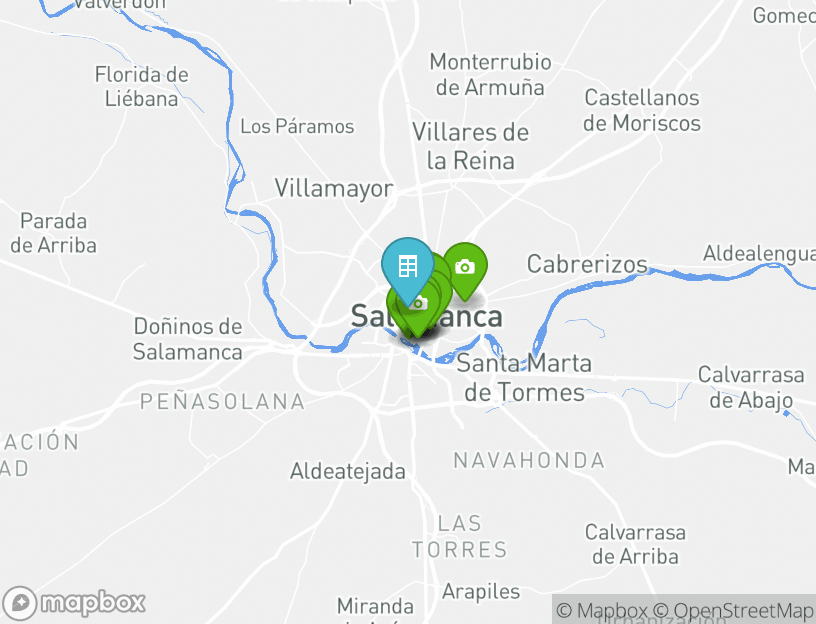816x624 pixels.
Task: Select the green camera marker near Cabrerizos
Action: coord(465,267)
